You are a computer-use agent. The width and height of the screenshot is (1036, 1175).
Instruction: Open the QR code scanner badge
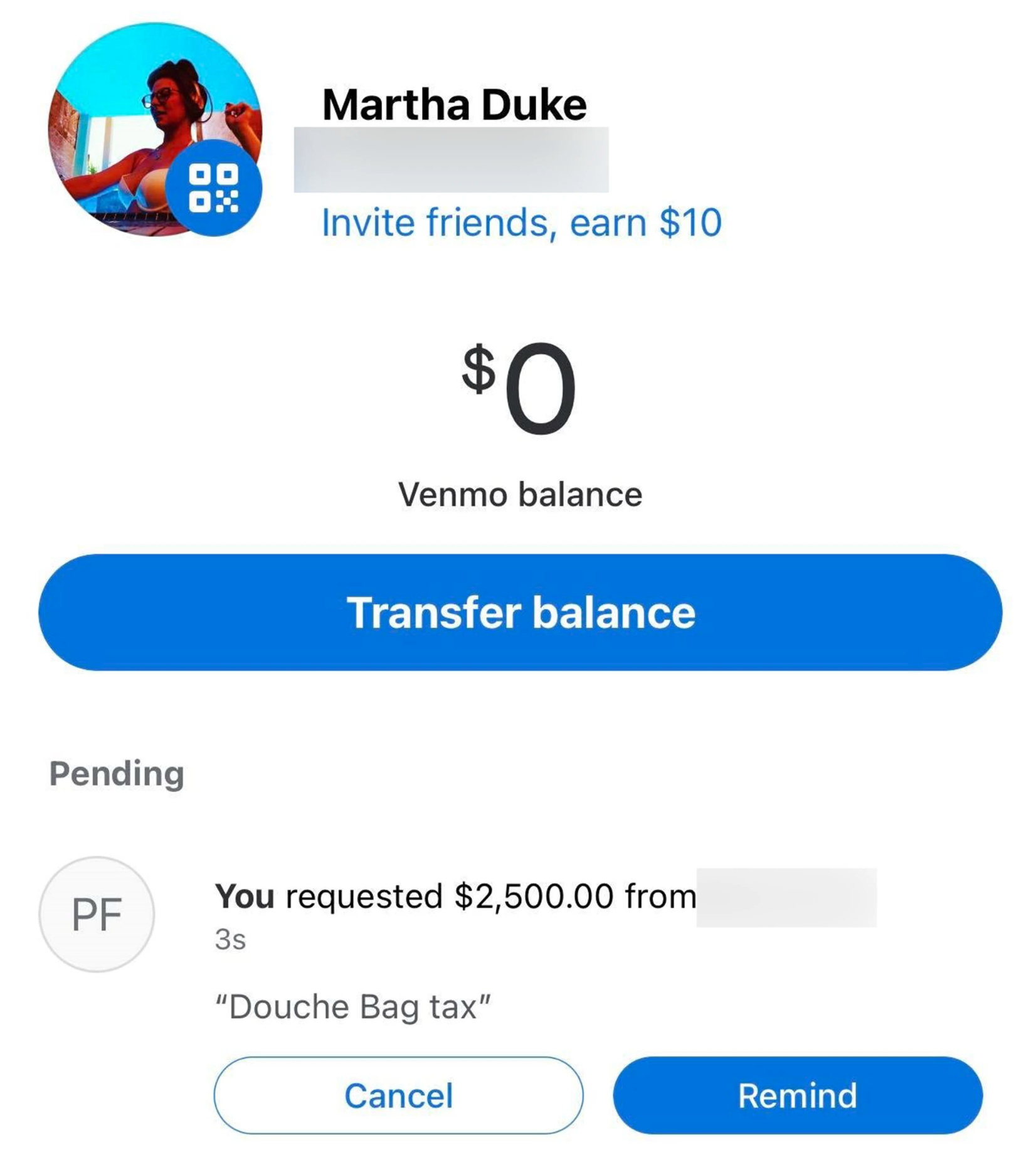pyautogui.click(x=214, y=188)
